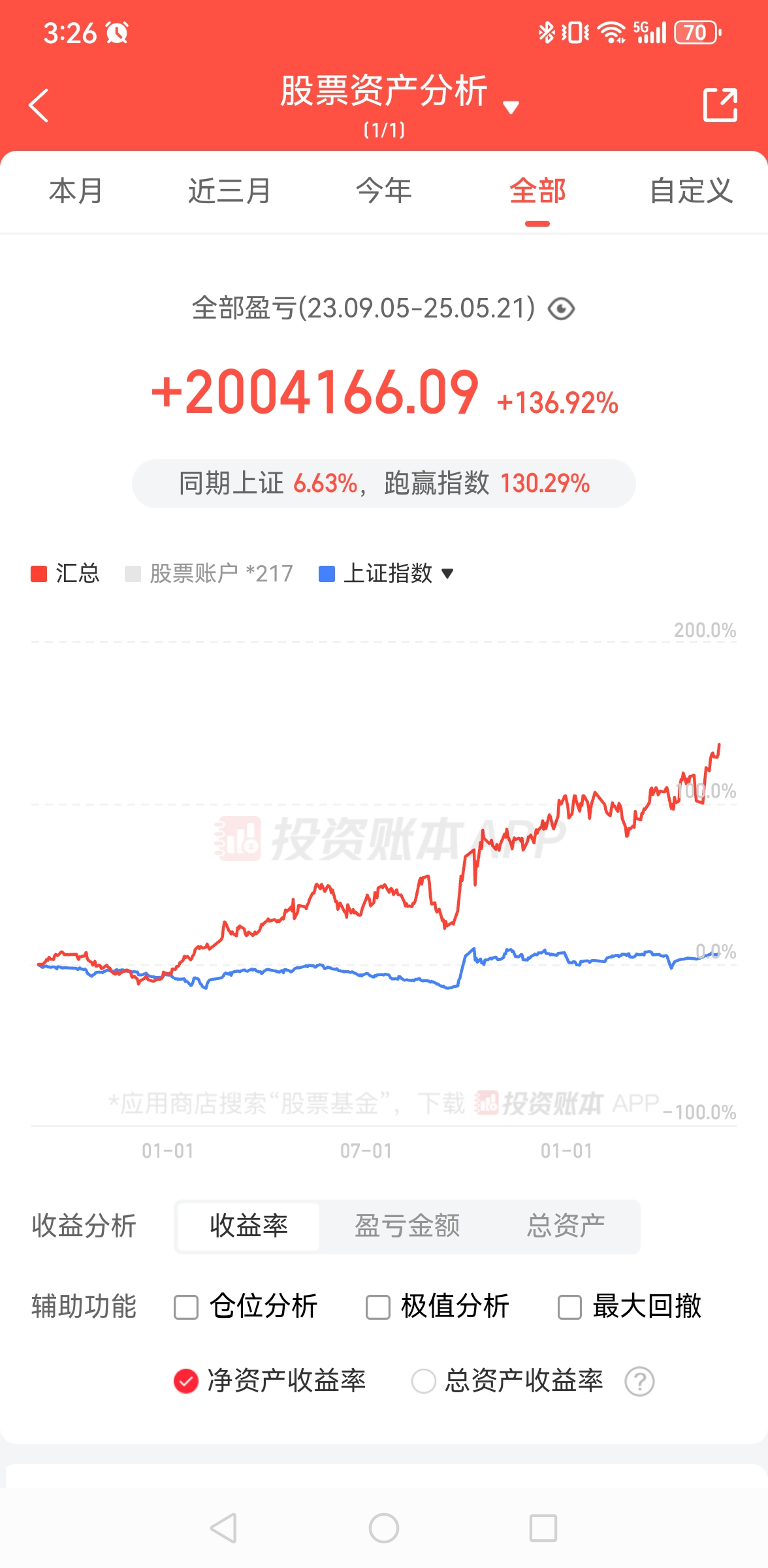The image size is (768, 1568).
Task: Select 总资产收益率 radio option
Action: [x=423, y=1381]
